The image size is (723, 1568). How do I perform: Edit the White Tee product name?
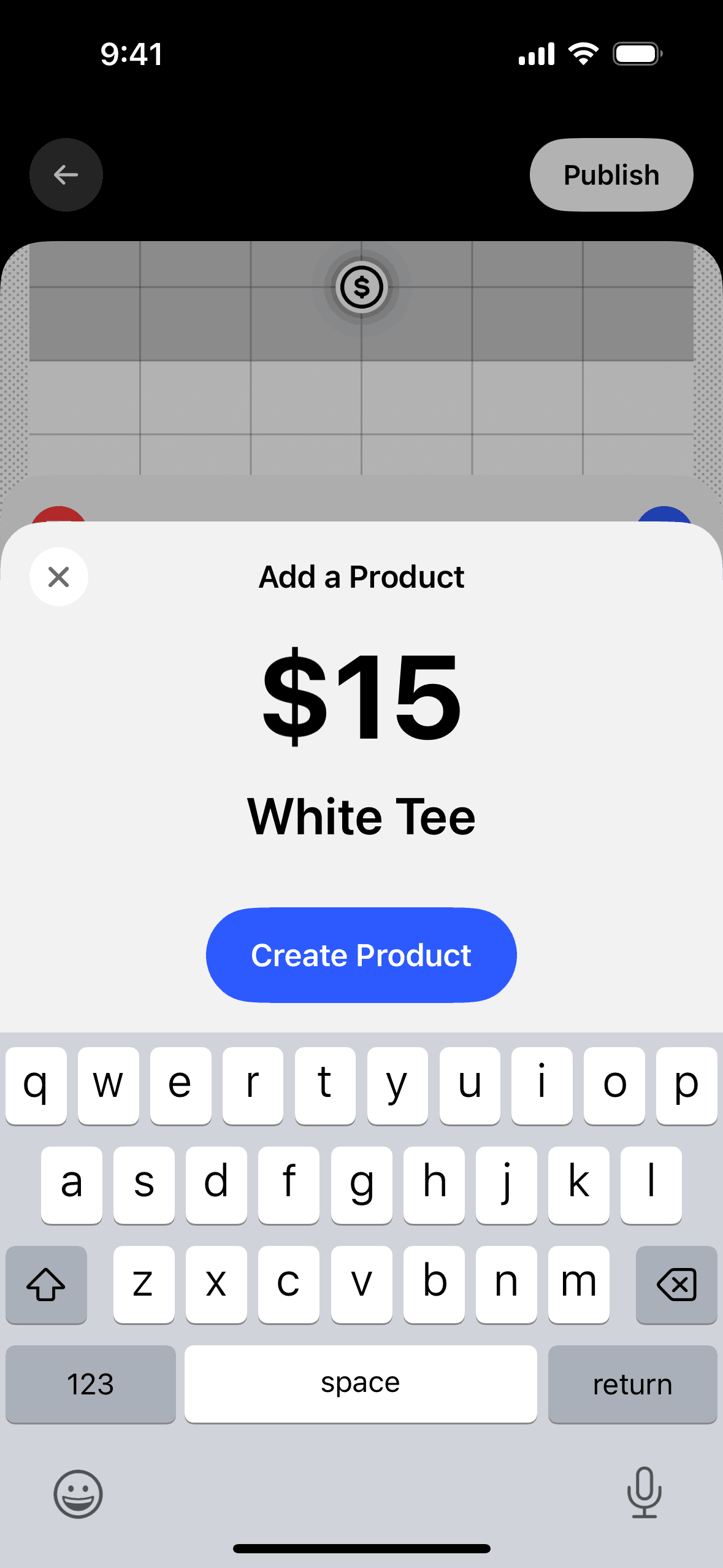tap(361, 817)
